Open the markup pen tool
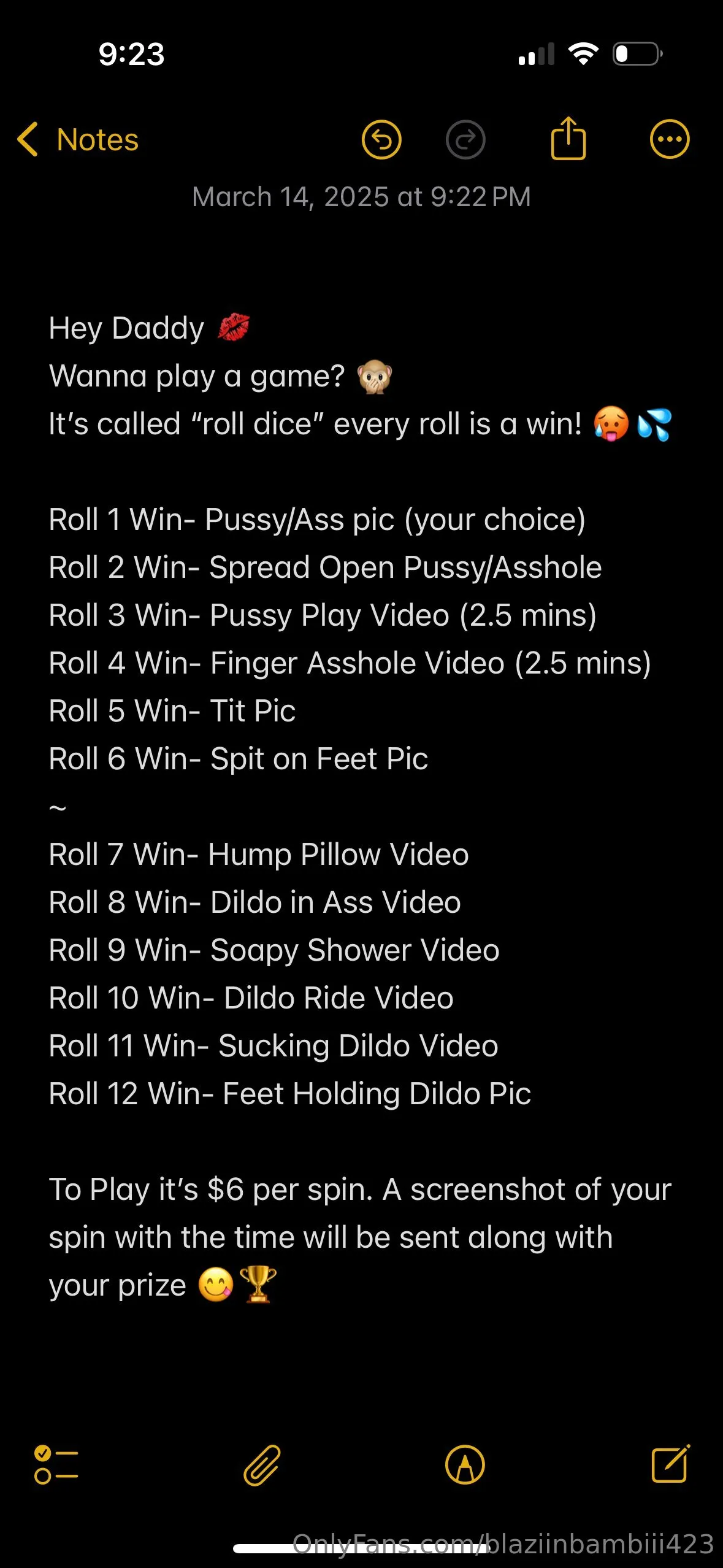The image size is (723, 1568). [x=465, y=1465]
